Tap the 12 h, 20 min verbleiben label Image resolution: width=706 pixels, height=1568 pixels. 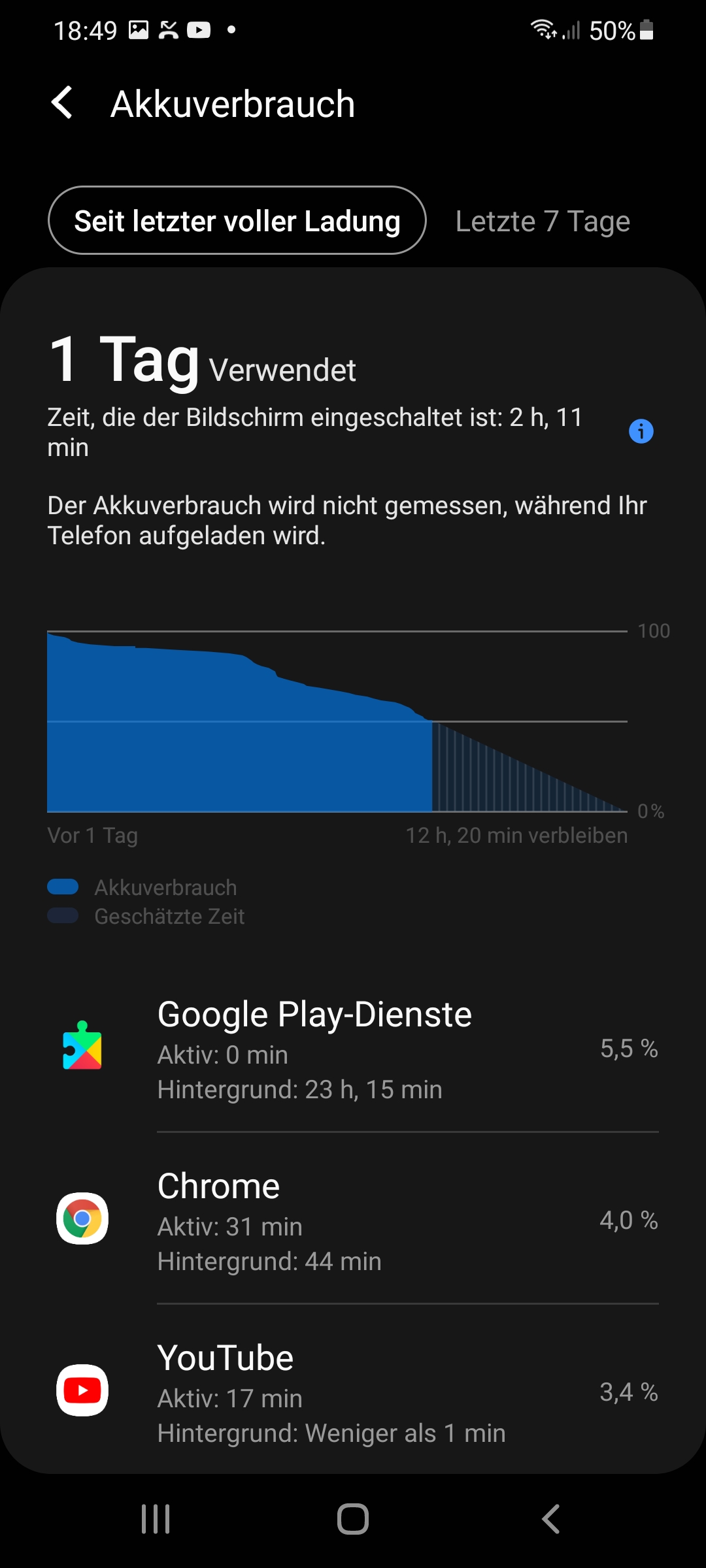point(516,834)
